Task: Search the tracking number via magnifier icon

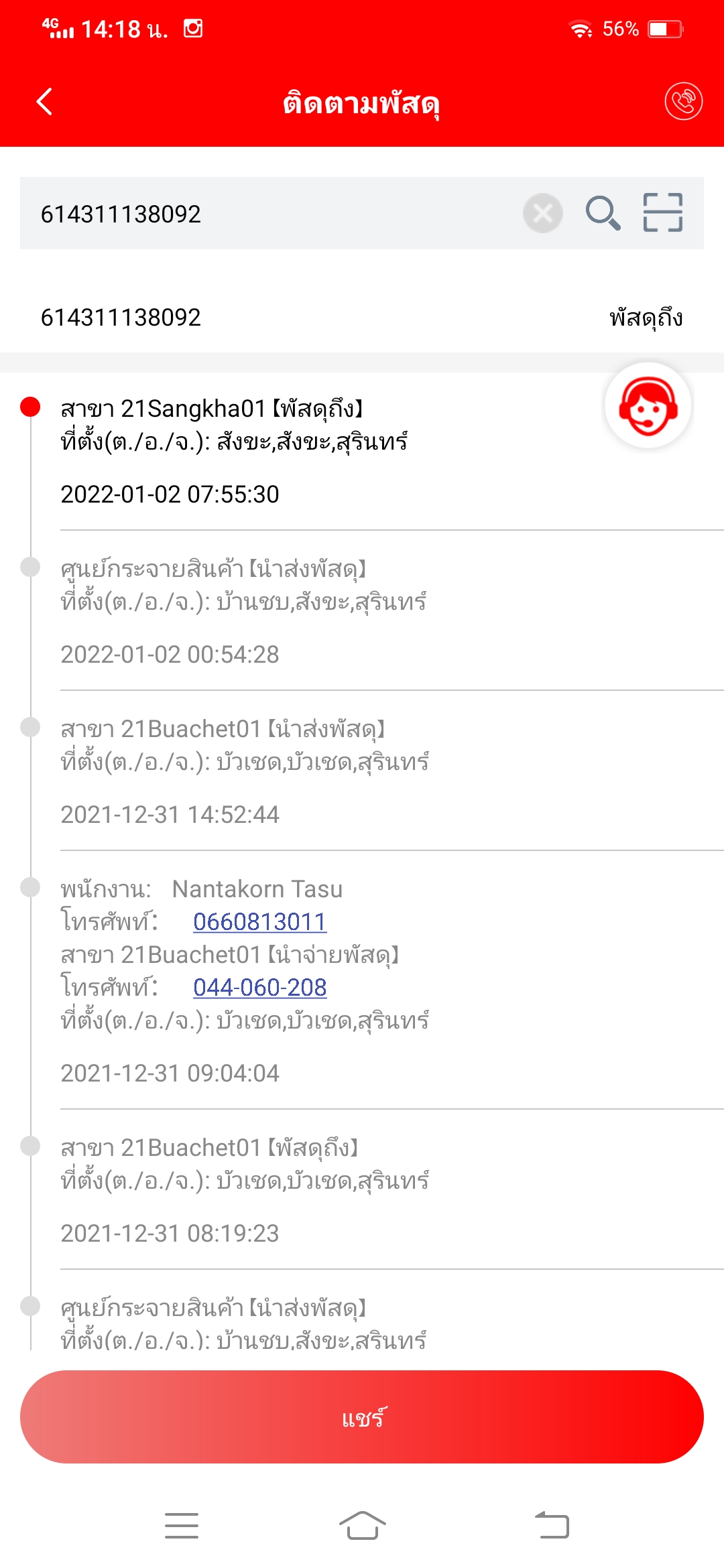Action: [x=603, y=213]
